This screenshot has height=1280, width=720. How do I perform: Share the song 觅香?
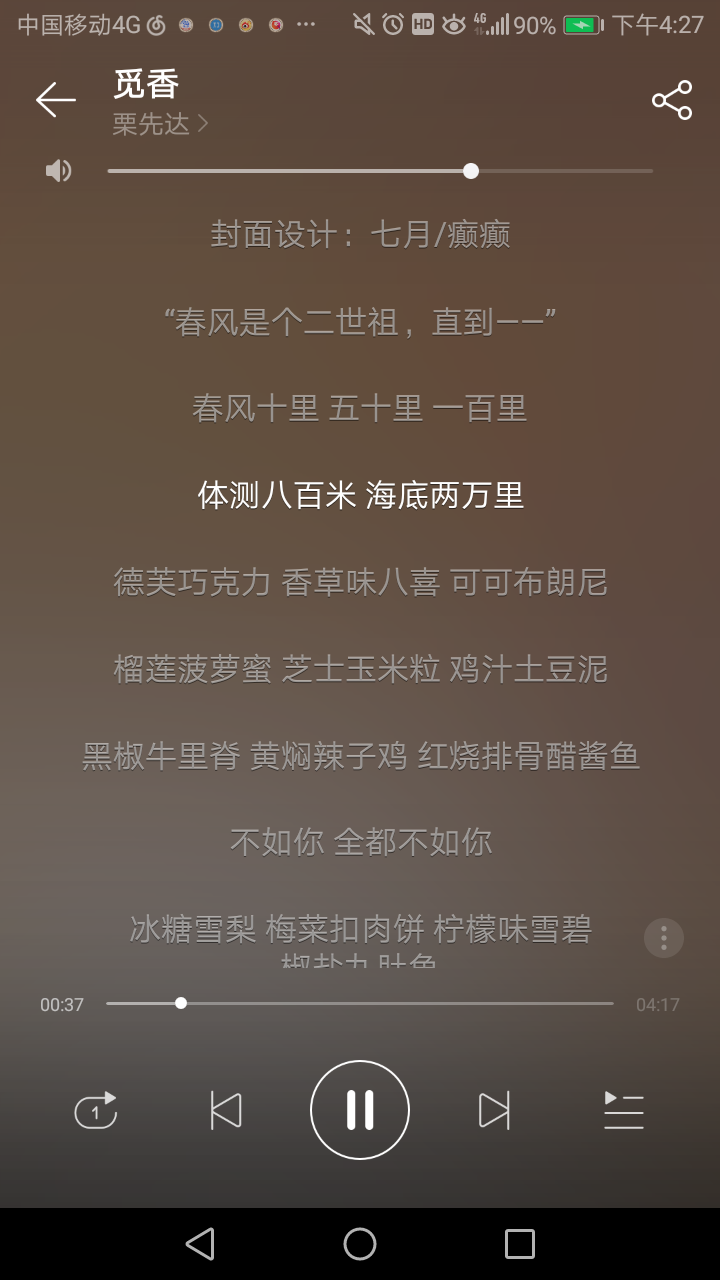point(672,100)
